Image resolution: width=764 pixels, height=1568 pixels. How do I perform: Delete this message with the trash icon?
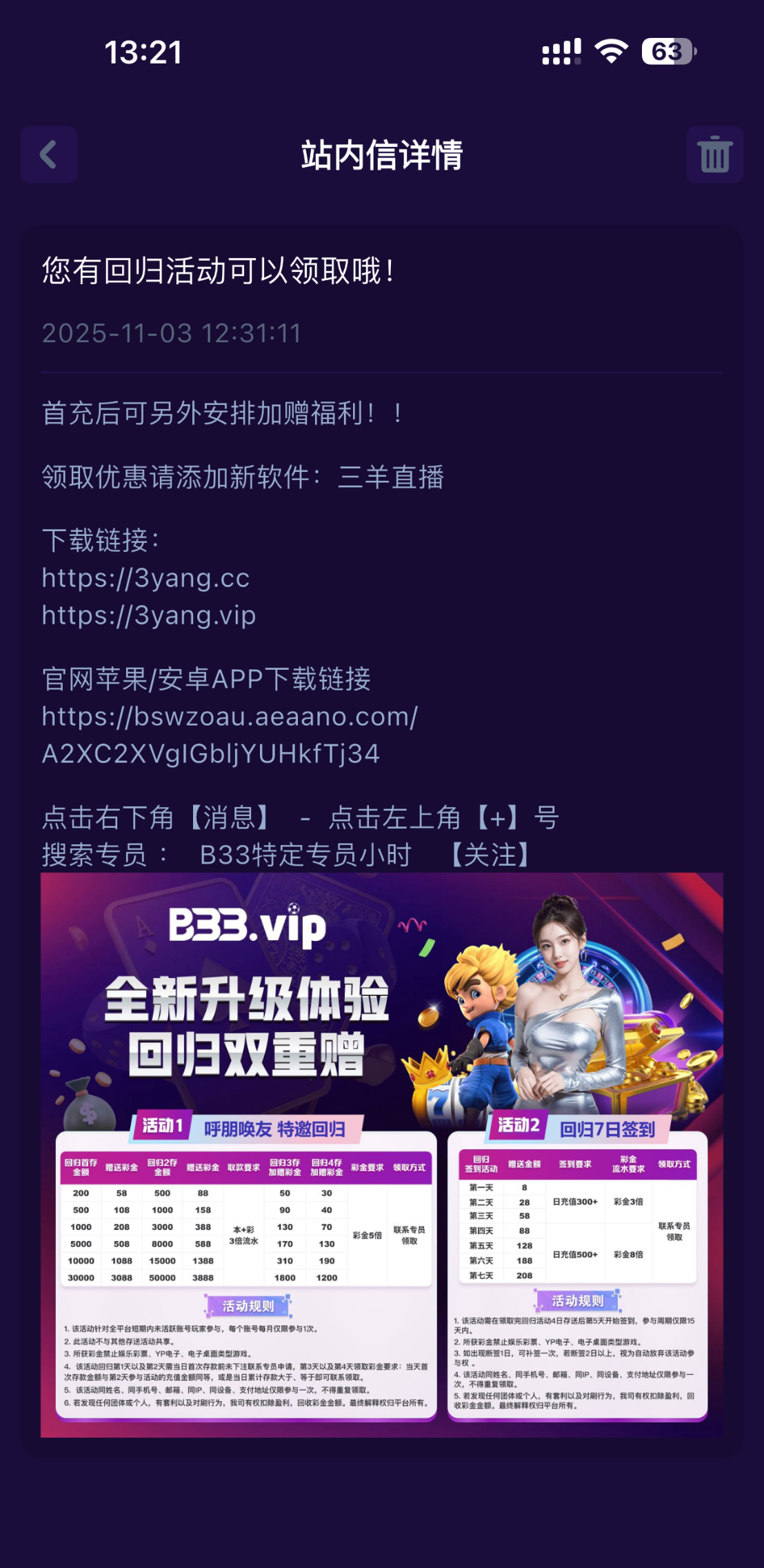(x=714, y=155)
